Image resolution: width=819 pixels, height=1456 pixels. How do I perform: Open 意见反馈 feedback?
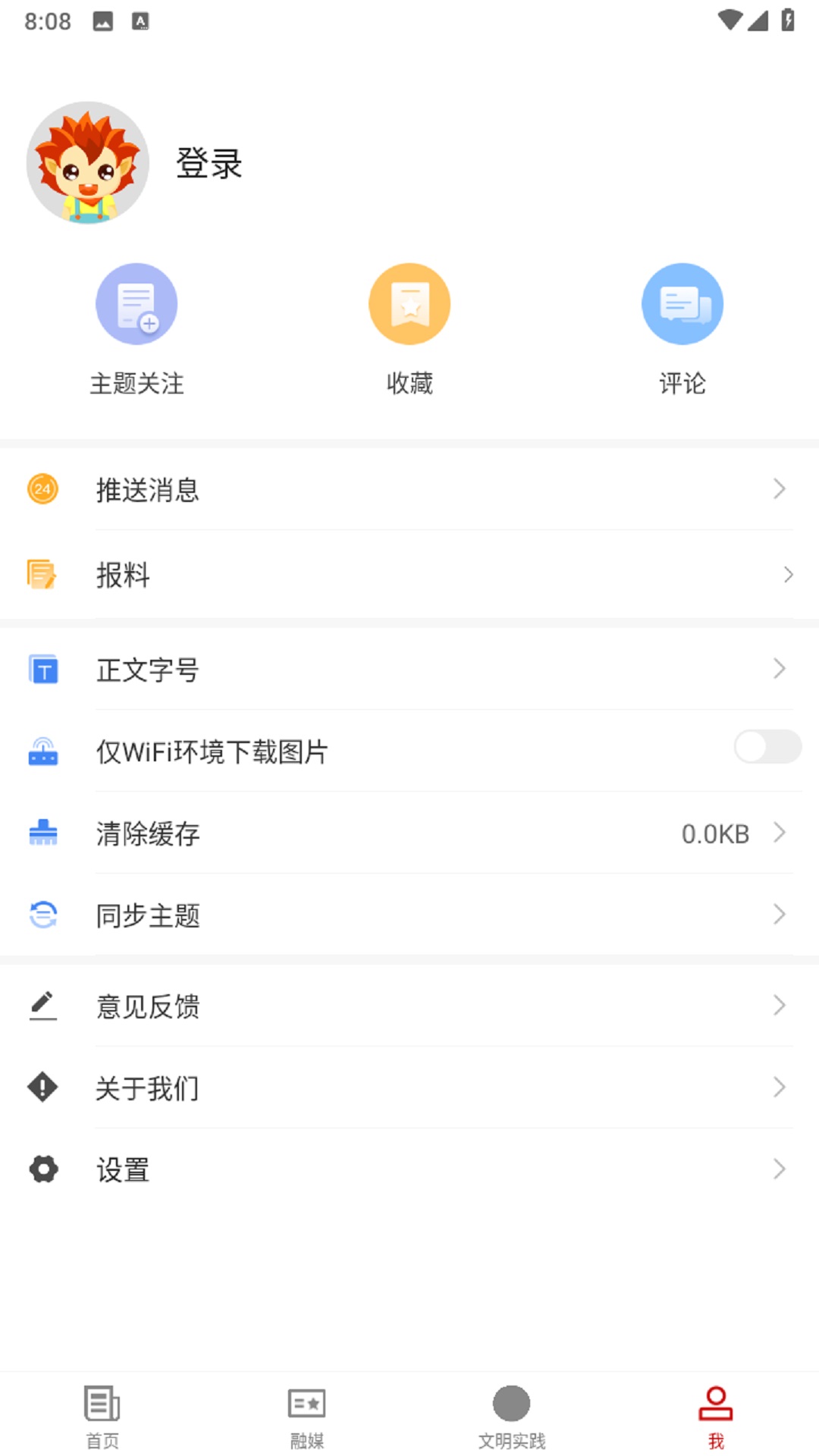click(409, 1006)
